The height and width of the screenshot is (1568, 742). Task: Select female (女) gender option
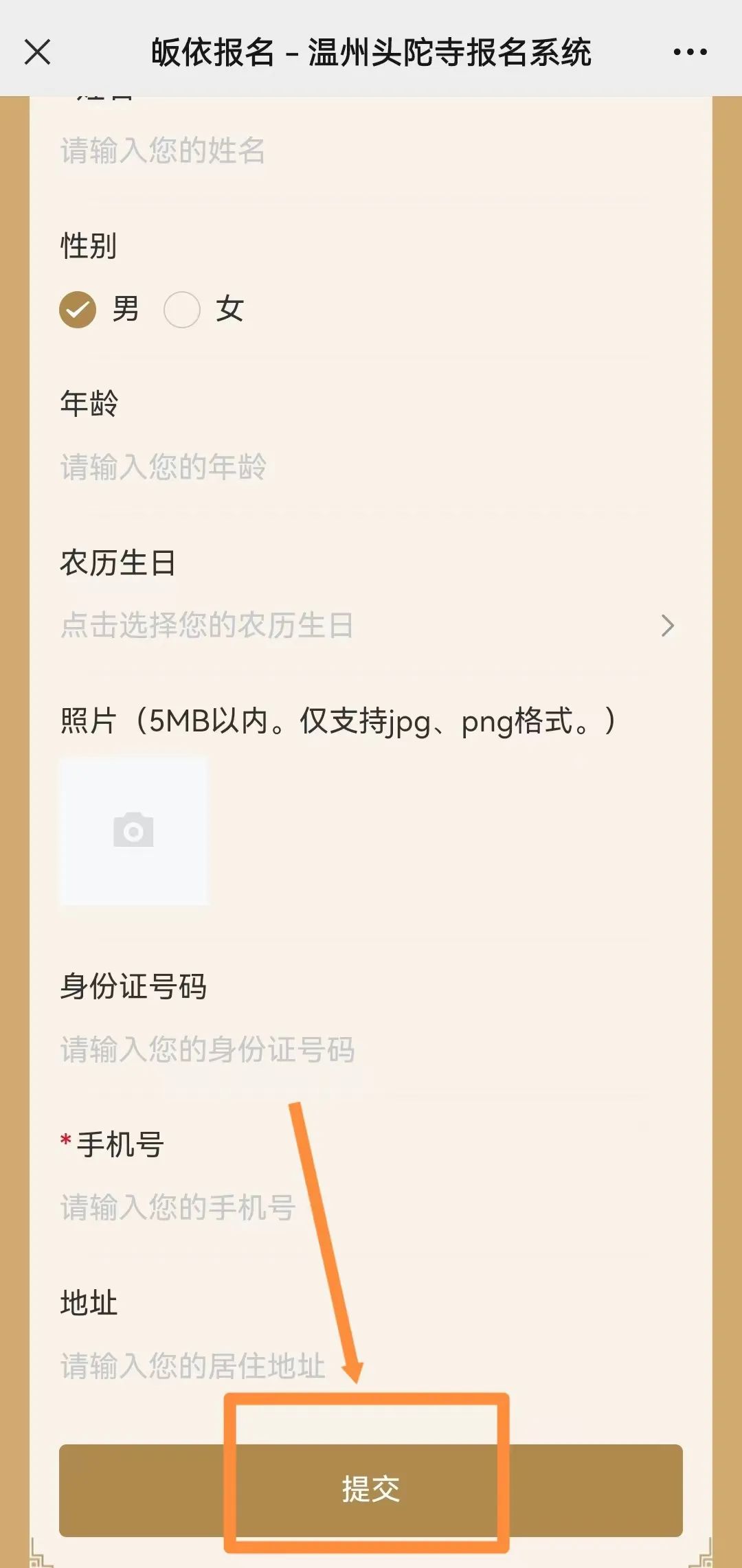coord(182,310)
